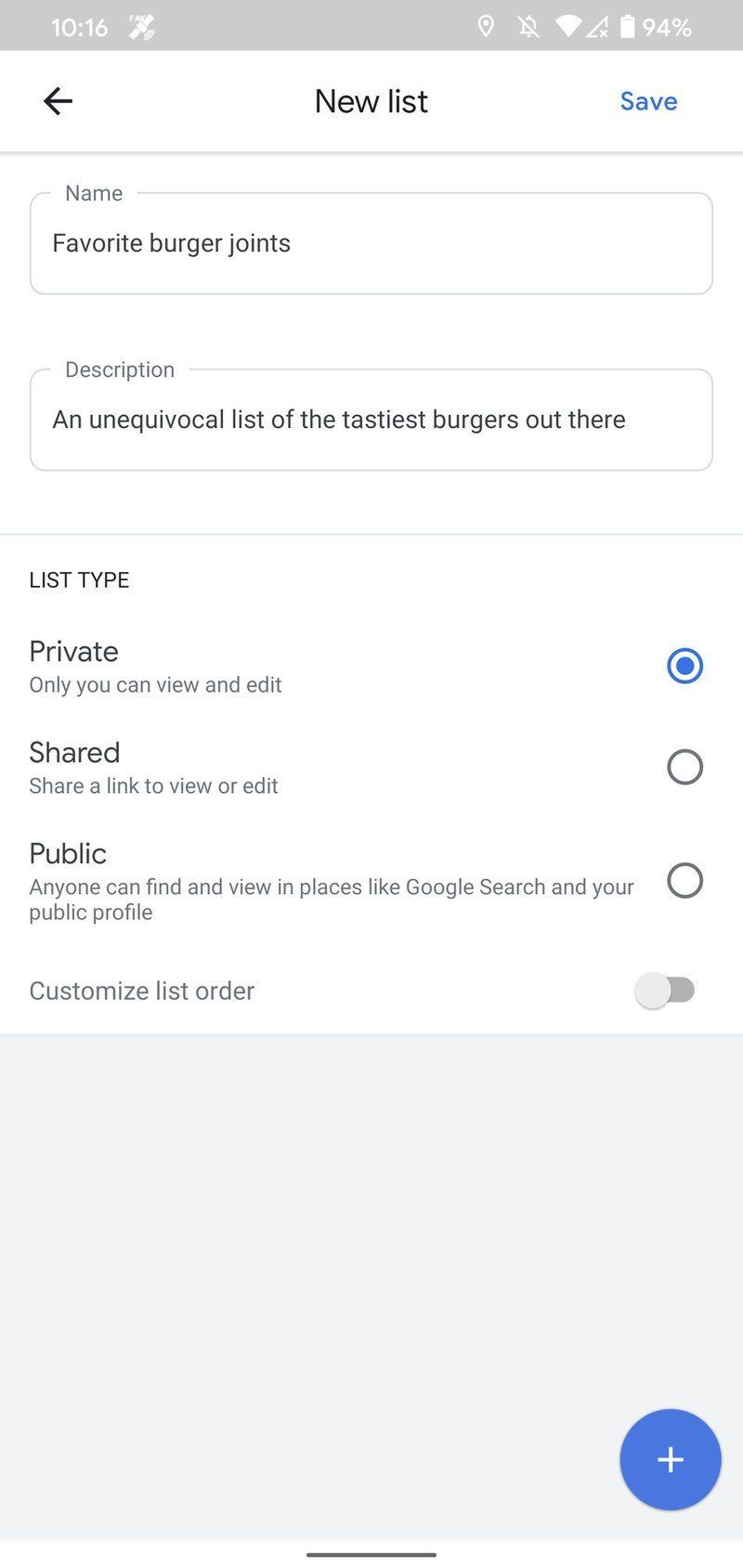Tap the back arrow to leave New list
The height and width of the screenshot is (1568, 743).
58,100
